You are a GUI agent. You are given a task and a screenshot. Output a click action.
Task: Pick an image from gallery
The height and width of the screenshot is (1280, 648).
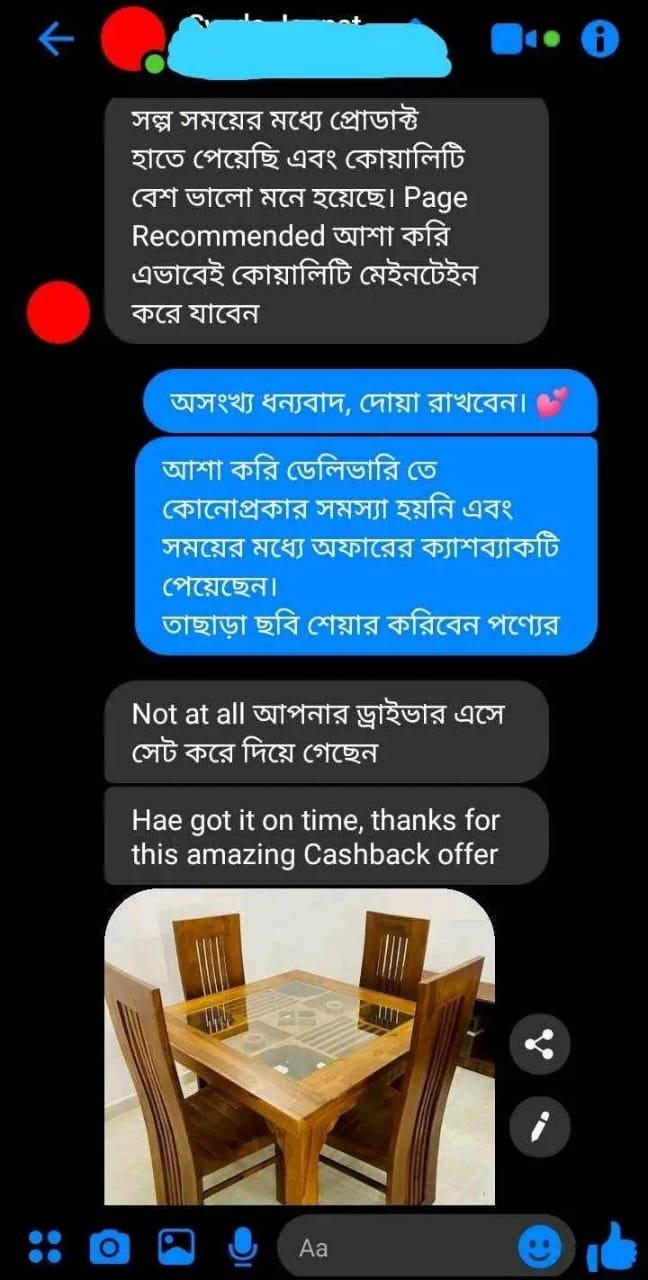(176, 1246)
